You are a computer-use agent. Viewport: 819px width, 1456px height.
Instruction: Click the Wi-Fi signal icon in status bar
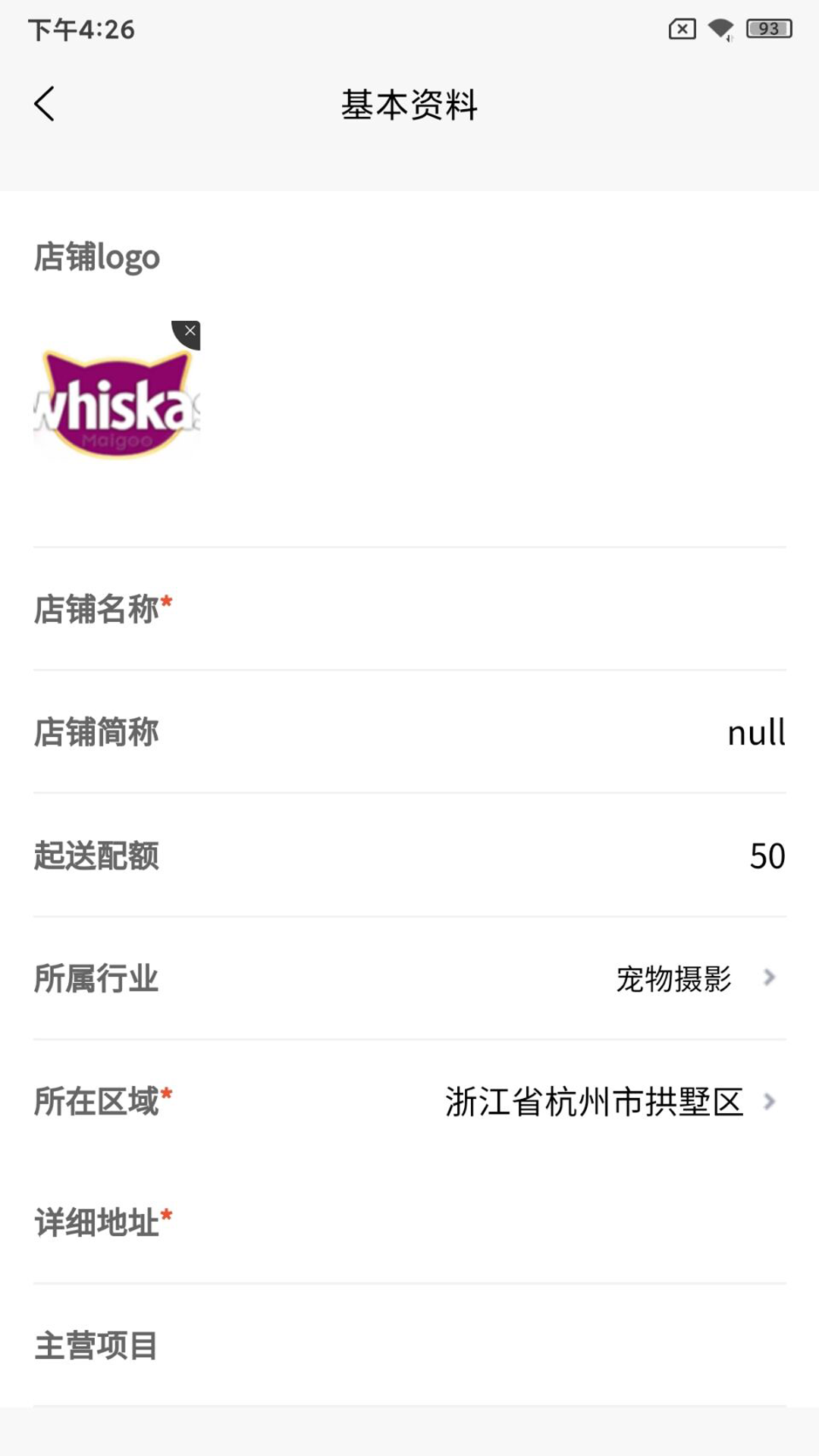click(x=719, y=29)
